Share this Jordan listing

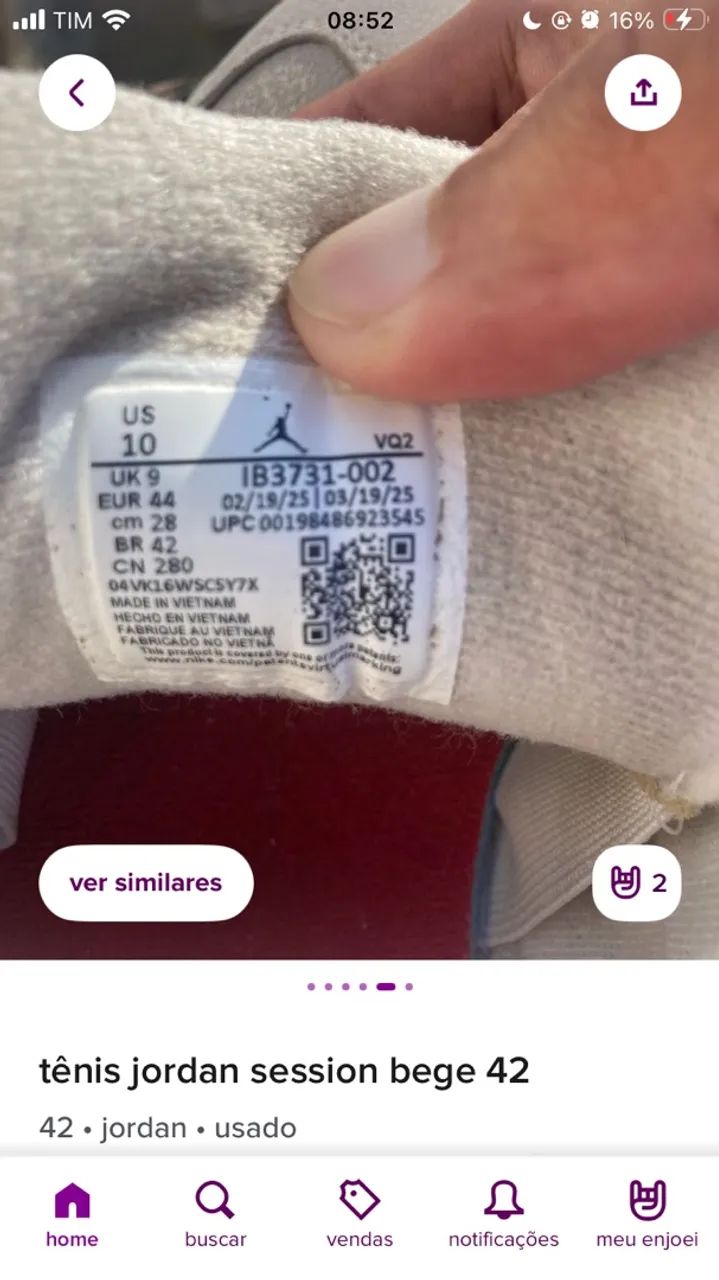click(x=643, y=93)
